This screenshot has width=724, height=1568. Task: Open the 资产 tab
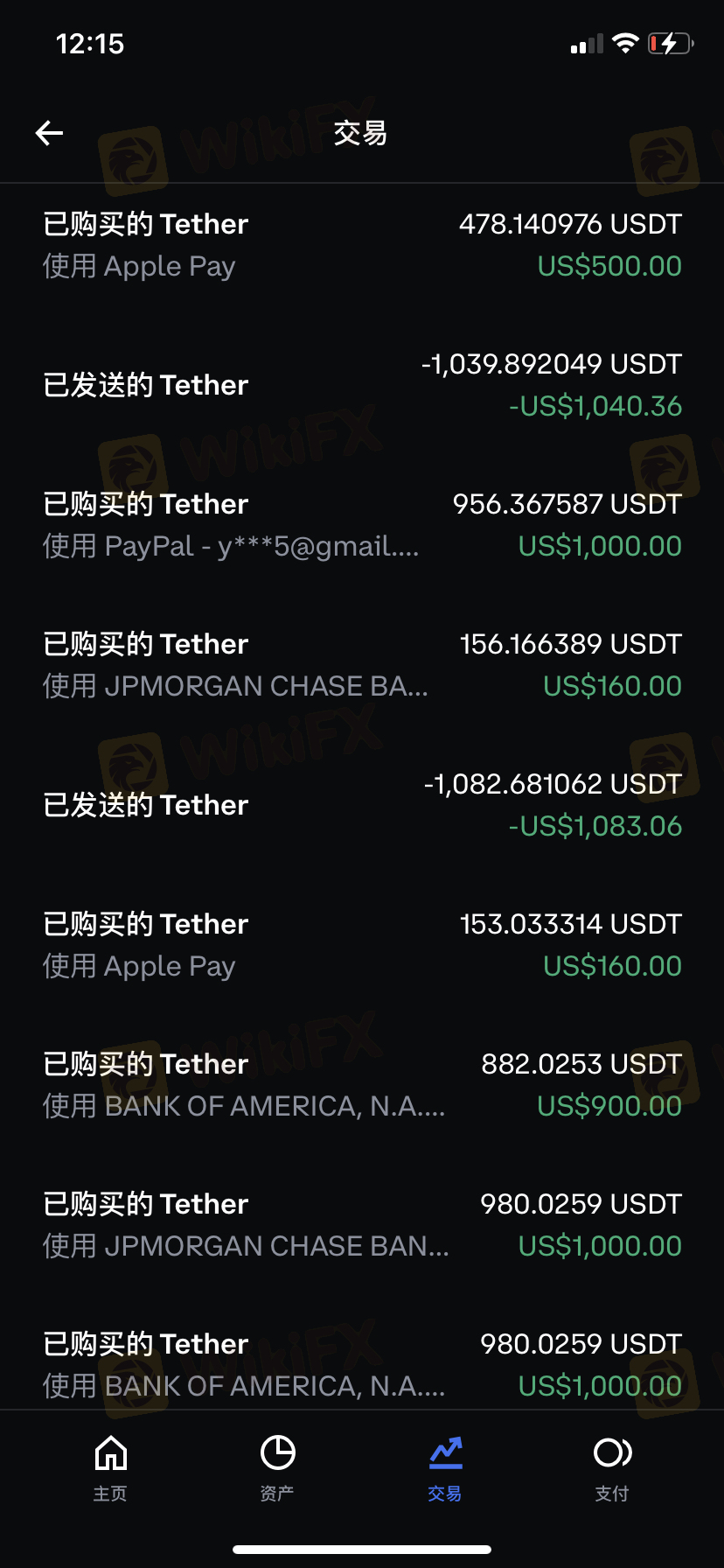[x=277, y=1467]
